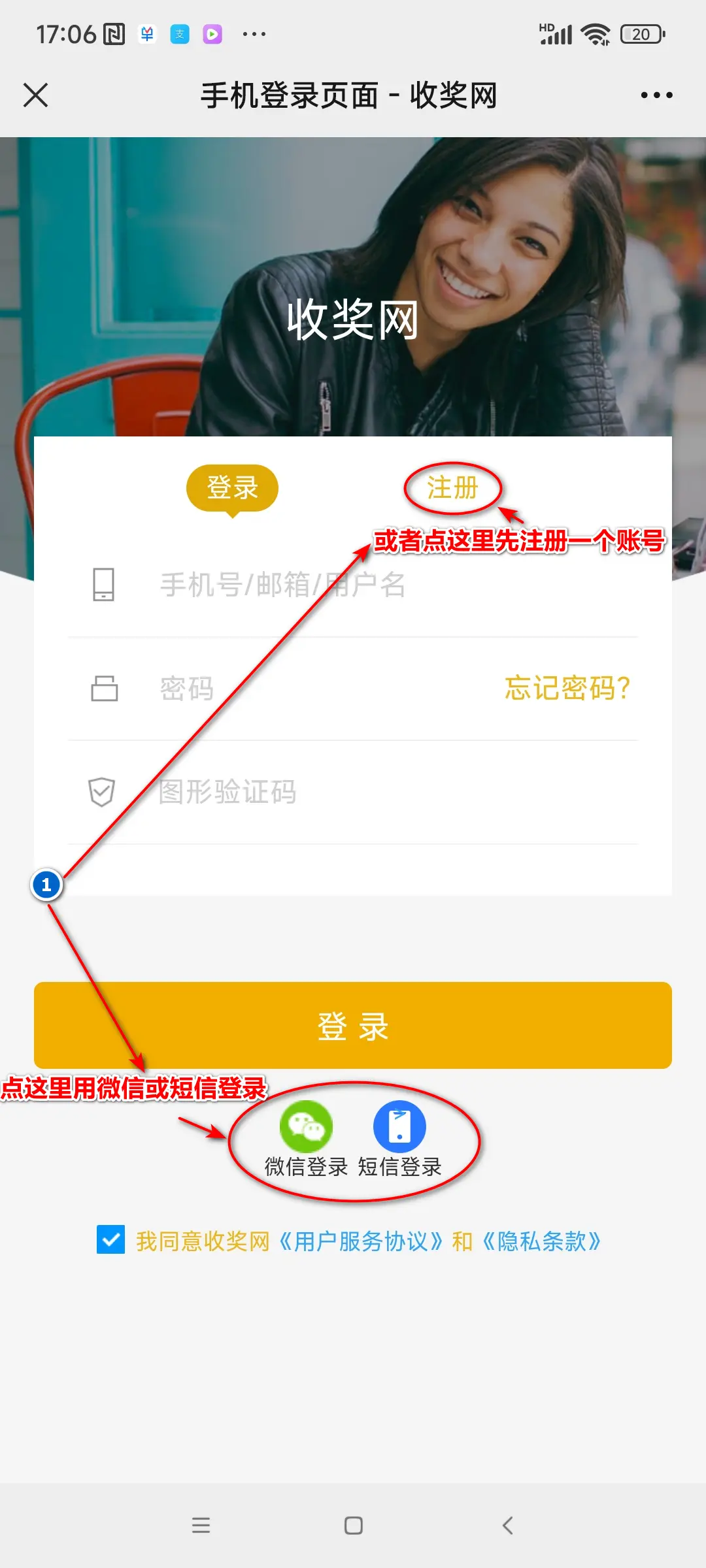Open the 忘记密码? link
Image resolution: width=706 pixels, height=1568 pixels.
point(567,688)
